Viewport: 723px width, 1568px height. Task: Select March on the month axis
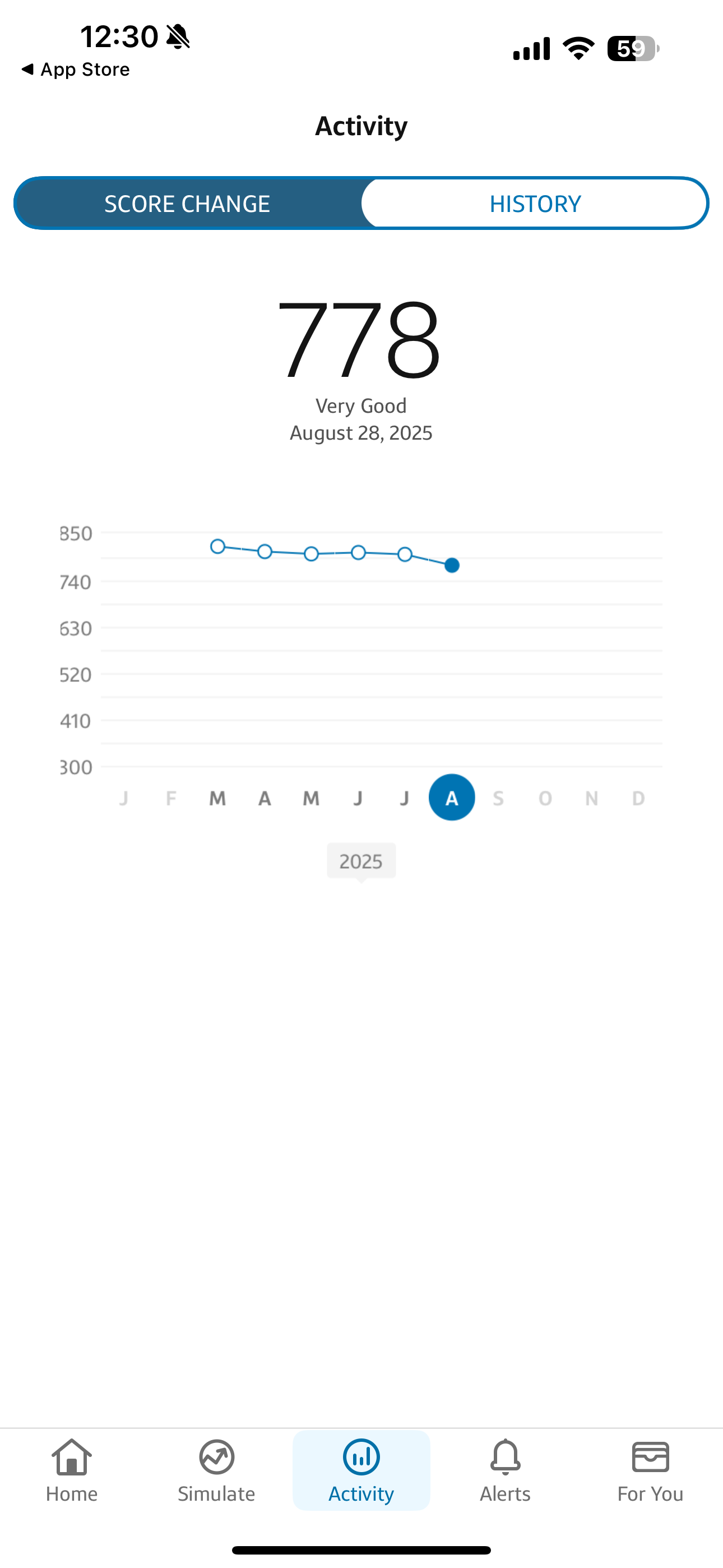217,798
